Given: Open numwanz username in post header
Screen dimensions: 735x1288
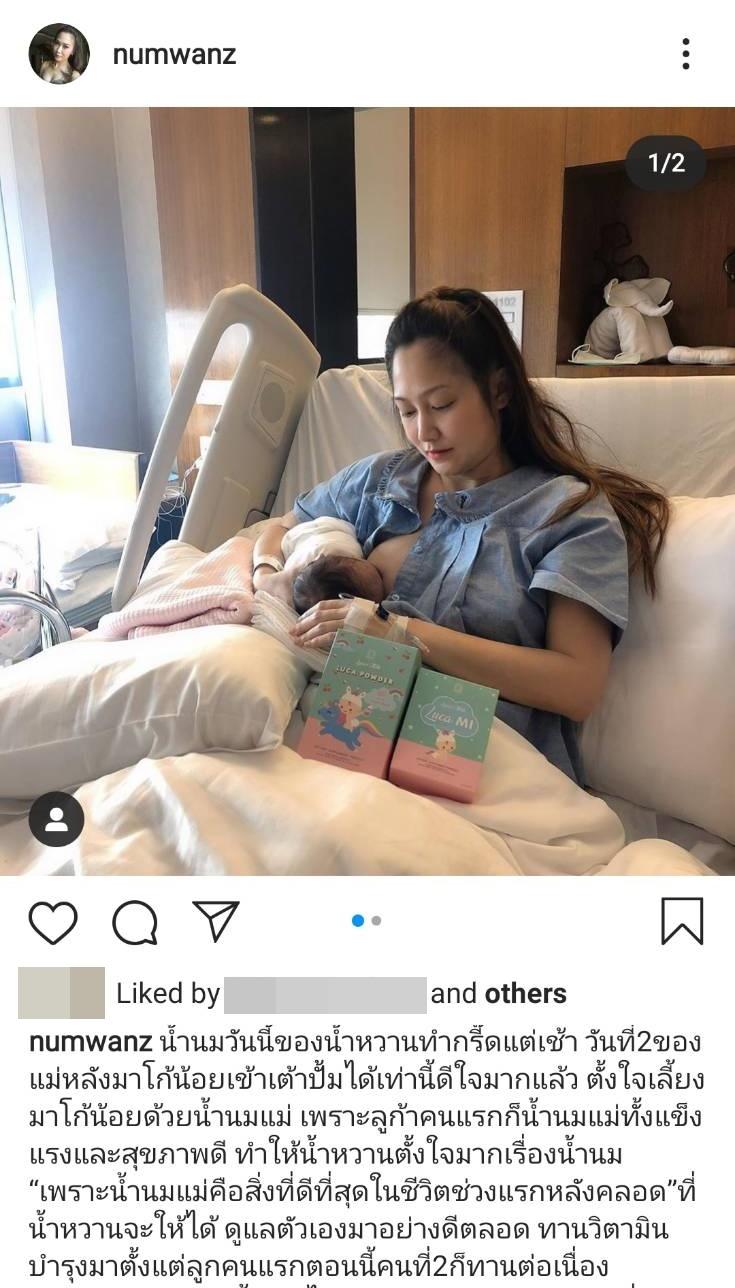Looking at the screenshot, I should click(174, 55).
